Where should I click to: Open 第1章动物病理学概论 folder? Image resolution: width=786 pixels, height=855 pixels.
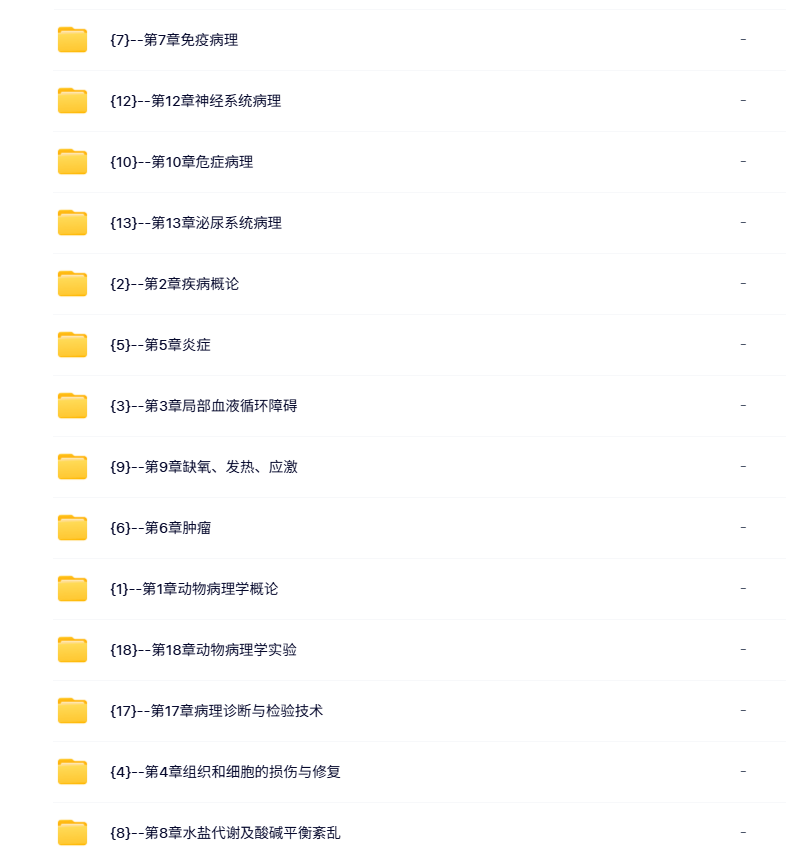(x=195, y=589)
